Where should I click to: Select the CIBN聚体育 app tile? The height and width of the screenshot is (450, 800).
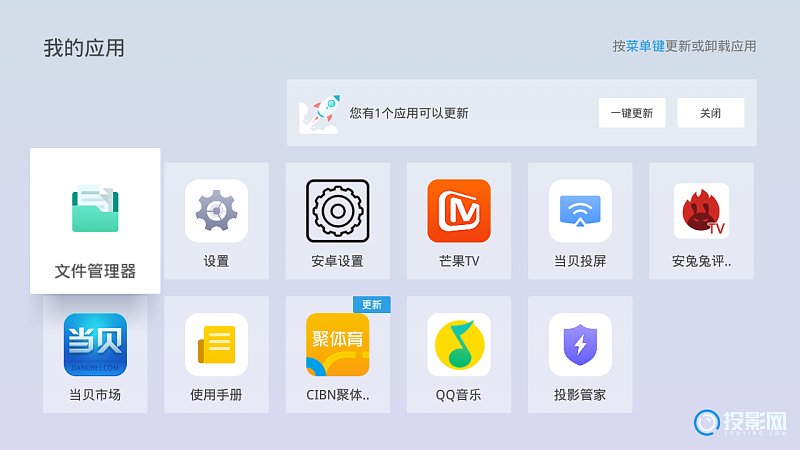tap(337, 354)
